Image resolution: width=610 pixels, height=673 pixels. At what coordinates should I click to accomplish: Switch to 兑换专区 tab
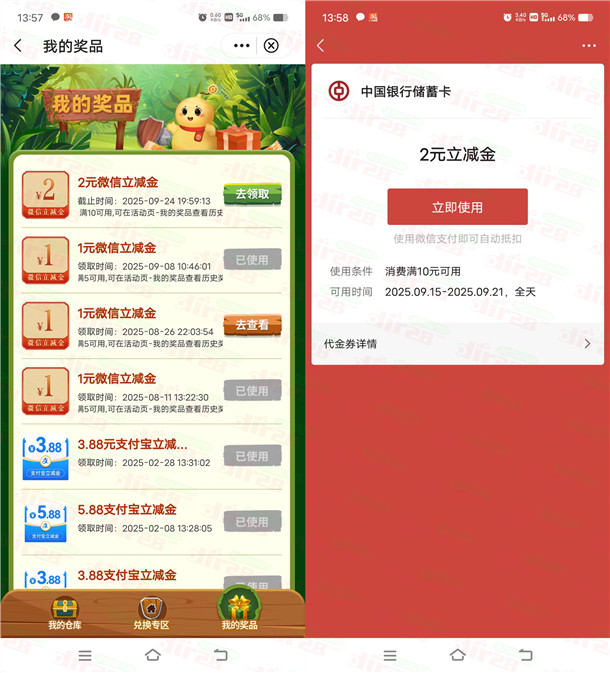coord(151,613)
